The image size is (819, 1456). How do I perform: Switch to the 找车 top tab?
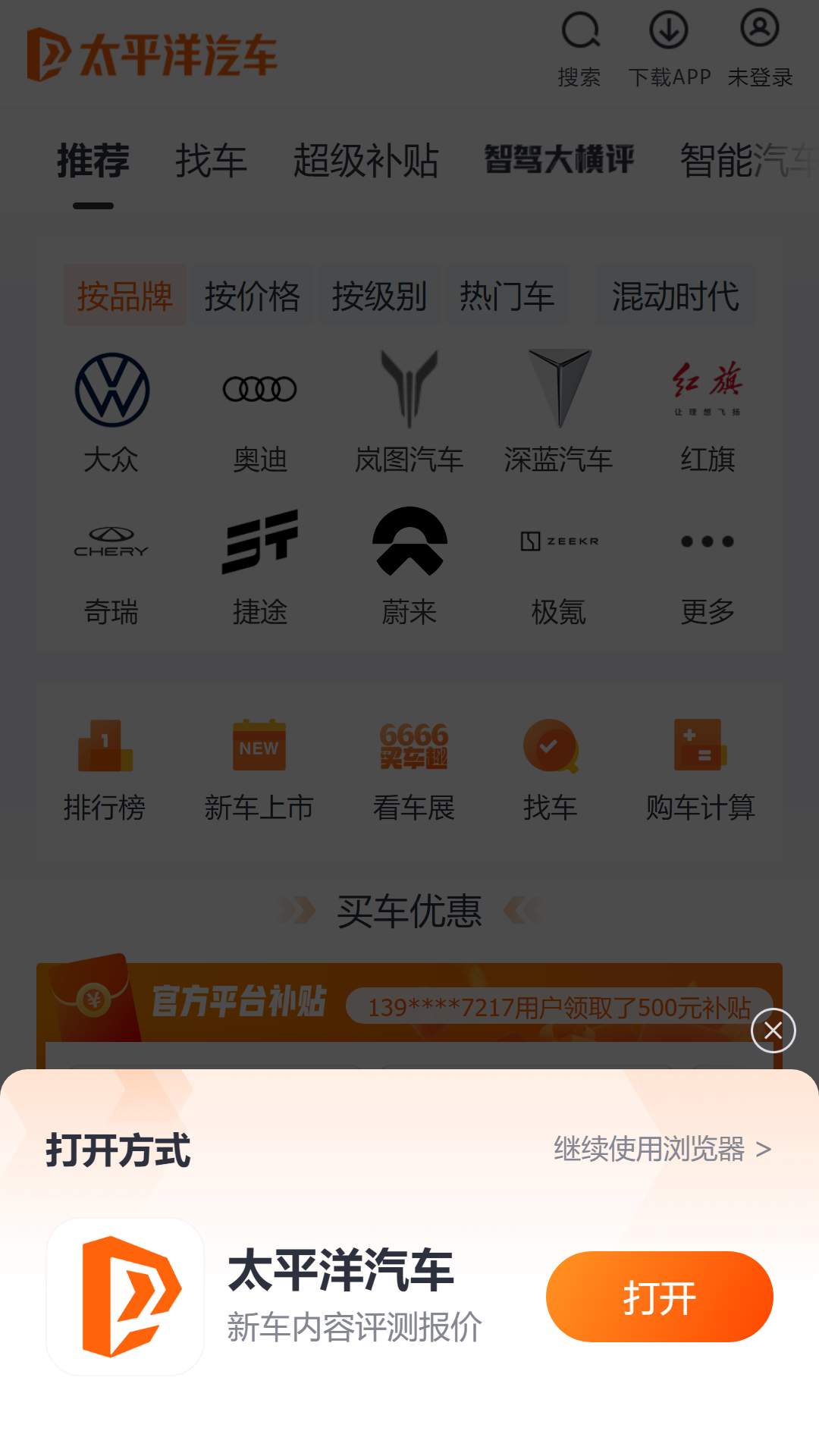(211, 161)
